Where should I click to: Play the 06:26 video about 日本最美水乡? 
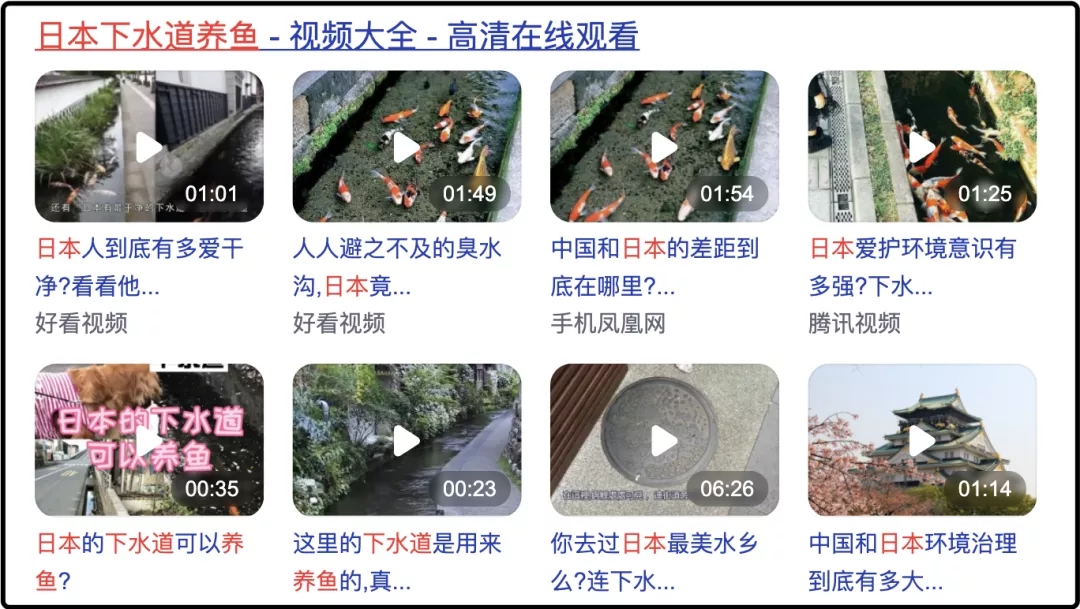665,440
